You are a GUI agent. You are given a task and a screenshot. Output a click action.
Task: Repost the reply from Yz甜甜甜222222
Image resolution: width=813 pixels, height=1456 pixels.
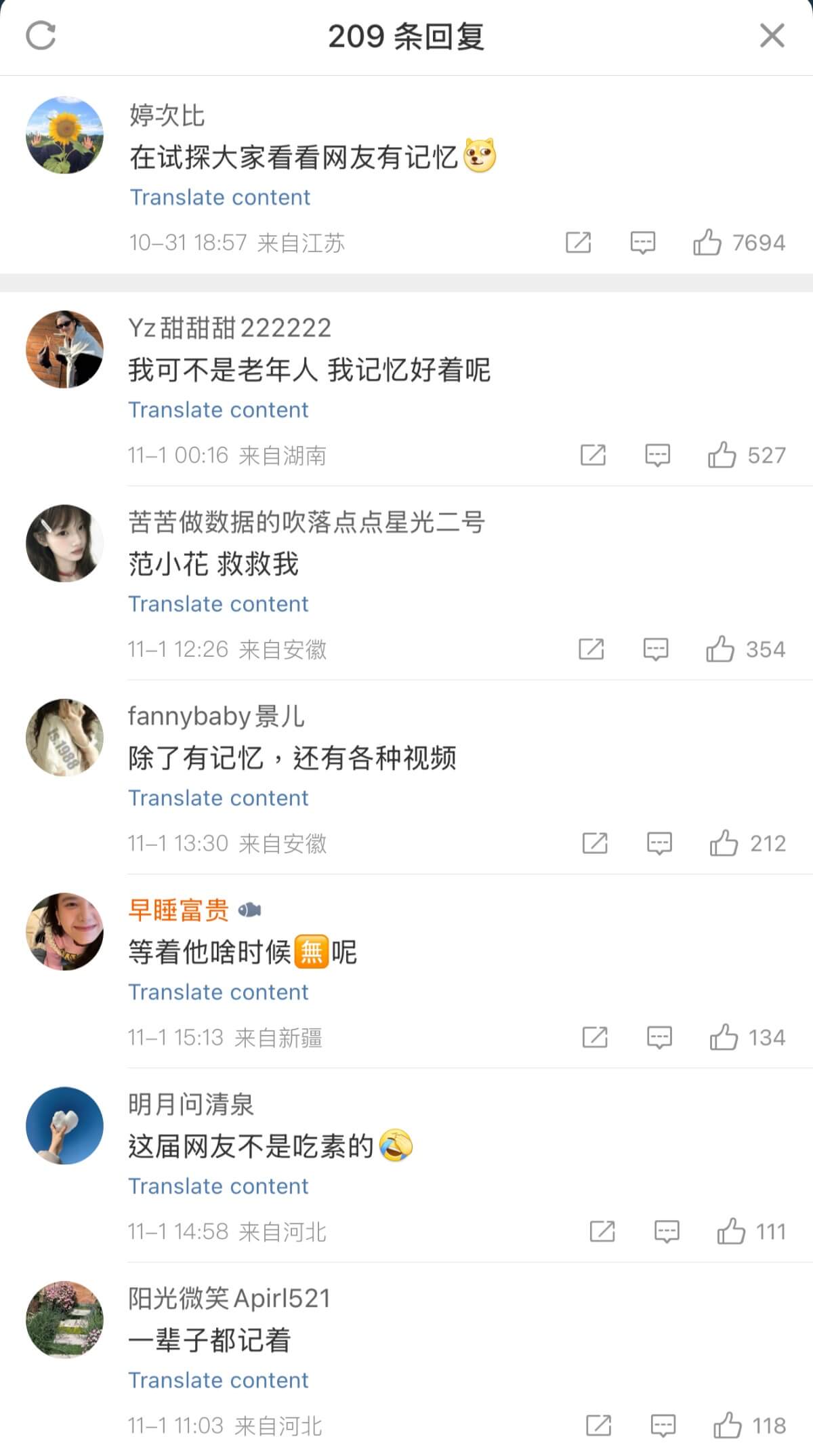pyautogui.click(x=593, y=455)
